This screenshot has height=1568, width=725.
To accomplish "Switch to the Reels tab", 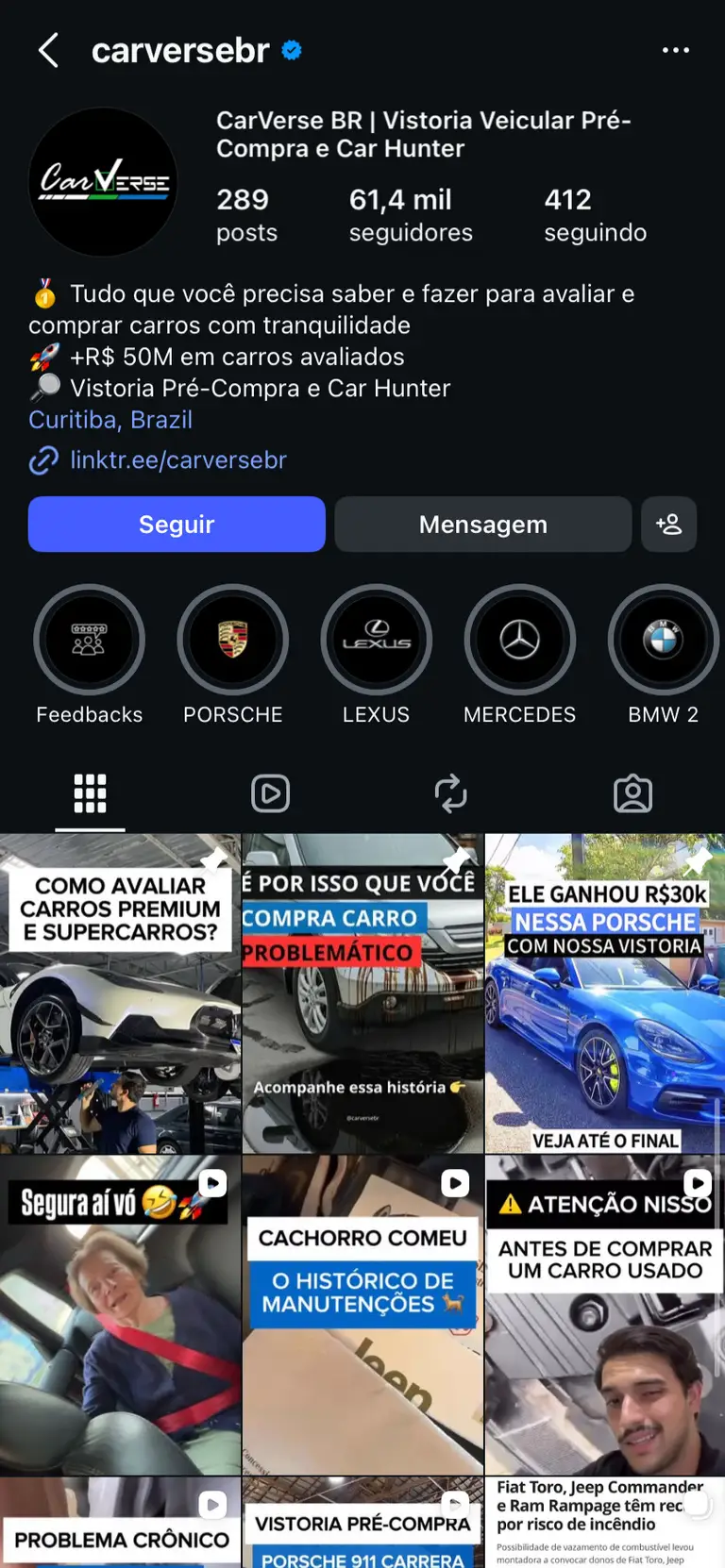I will pos(271,793).
